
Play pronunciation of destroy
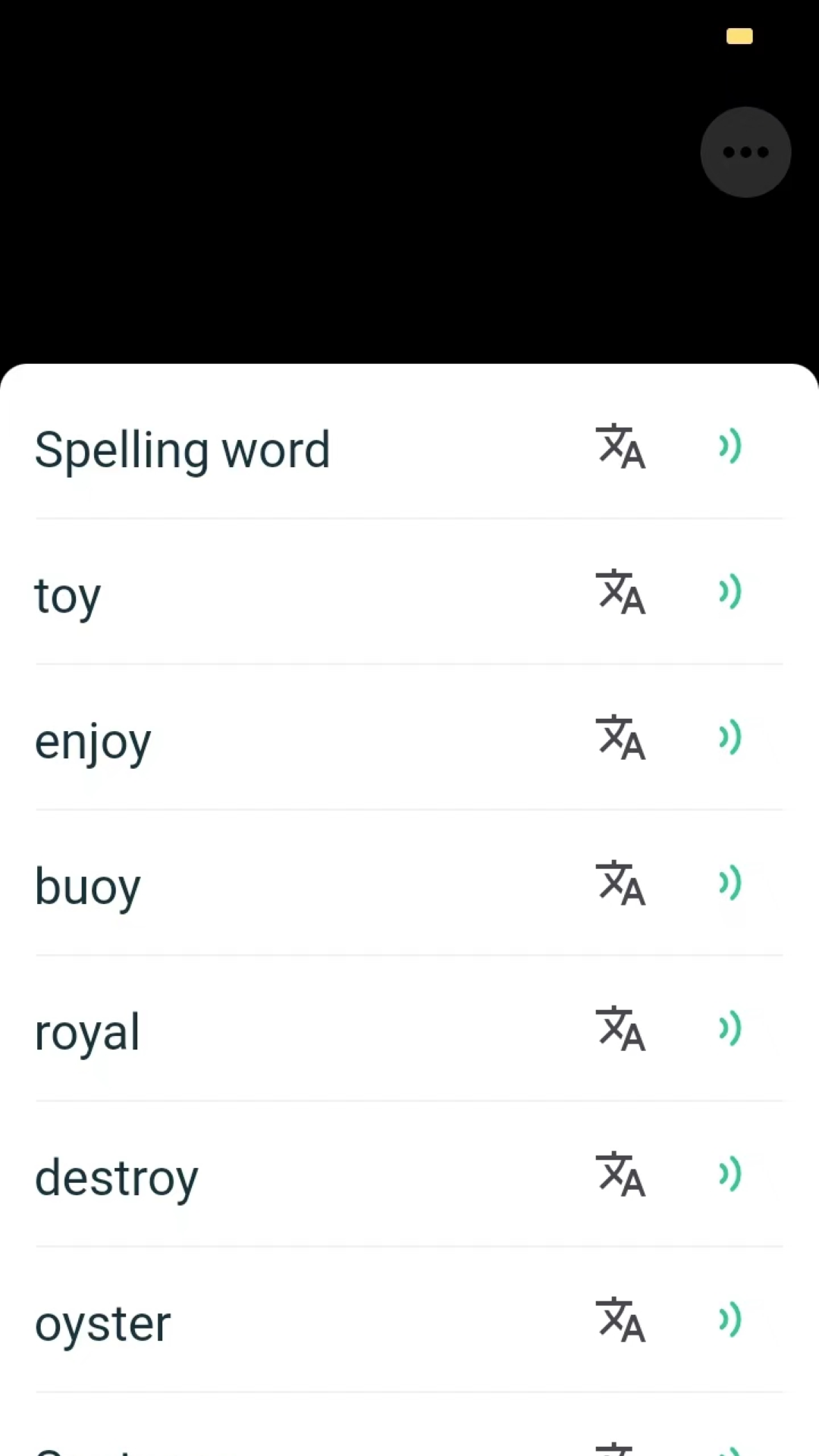(729, 1174)
